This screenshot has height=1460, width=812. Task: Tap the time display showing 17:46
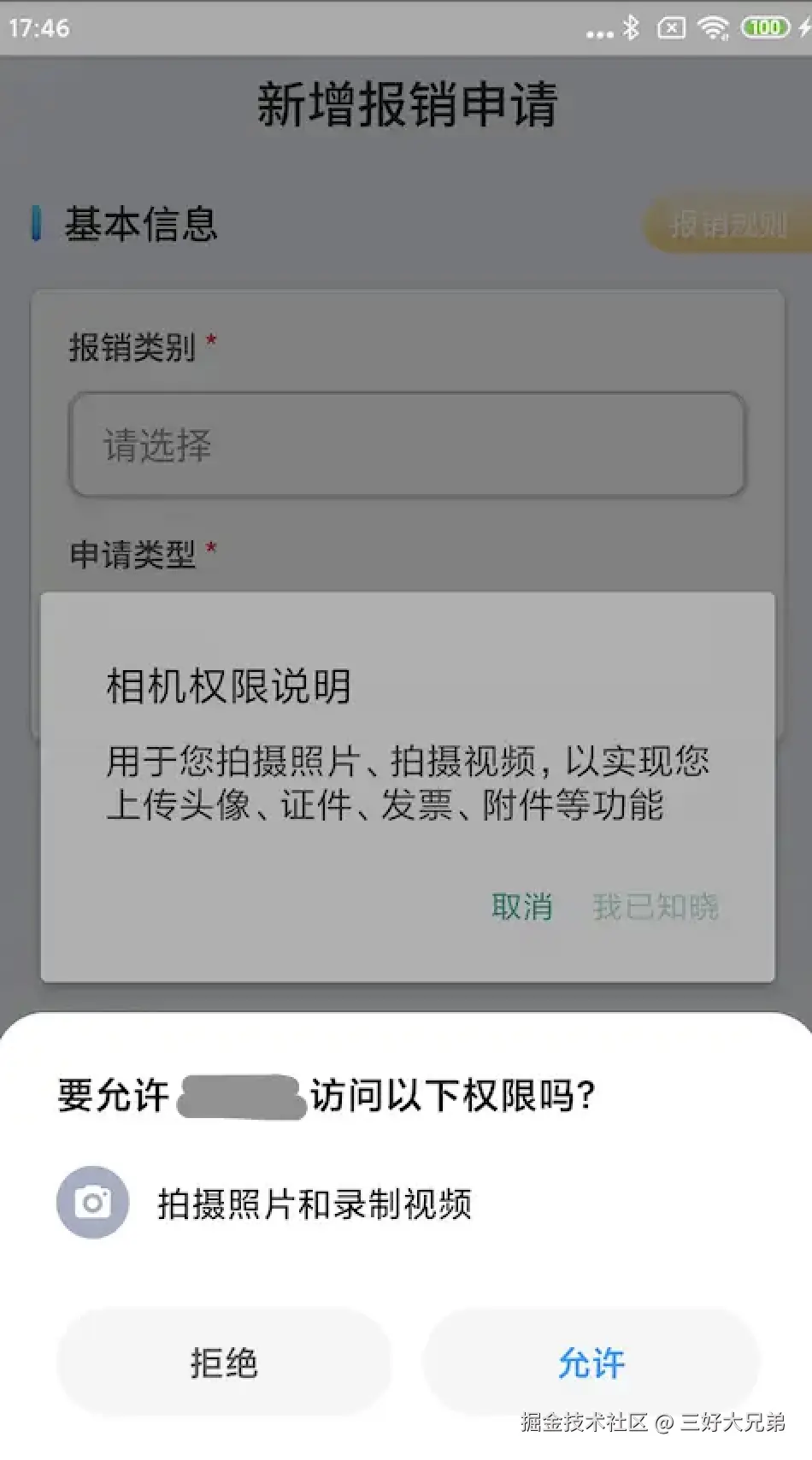pyautogui.click(x=39, y=28)
